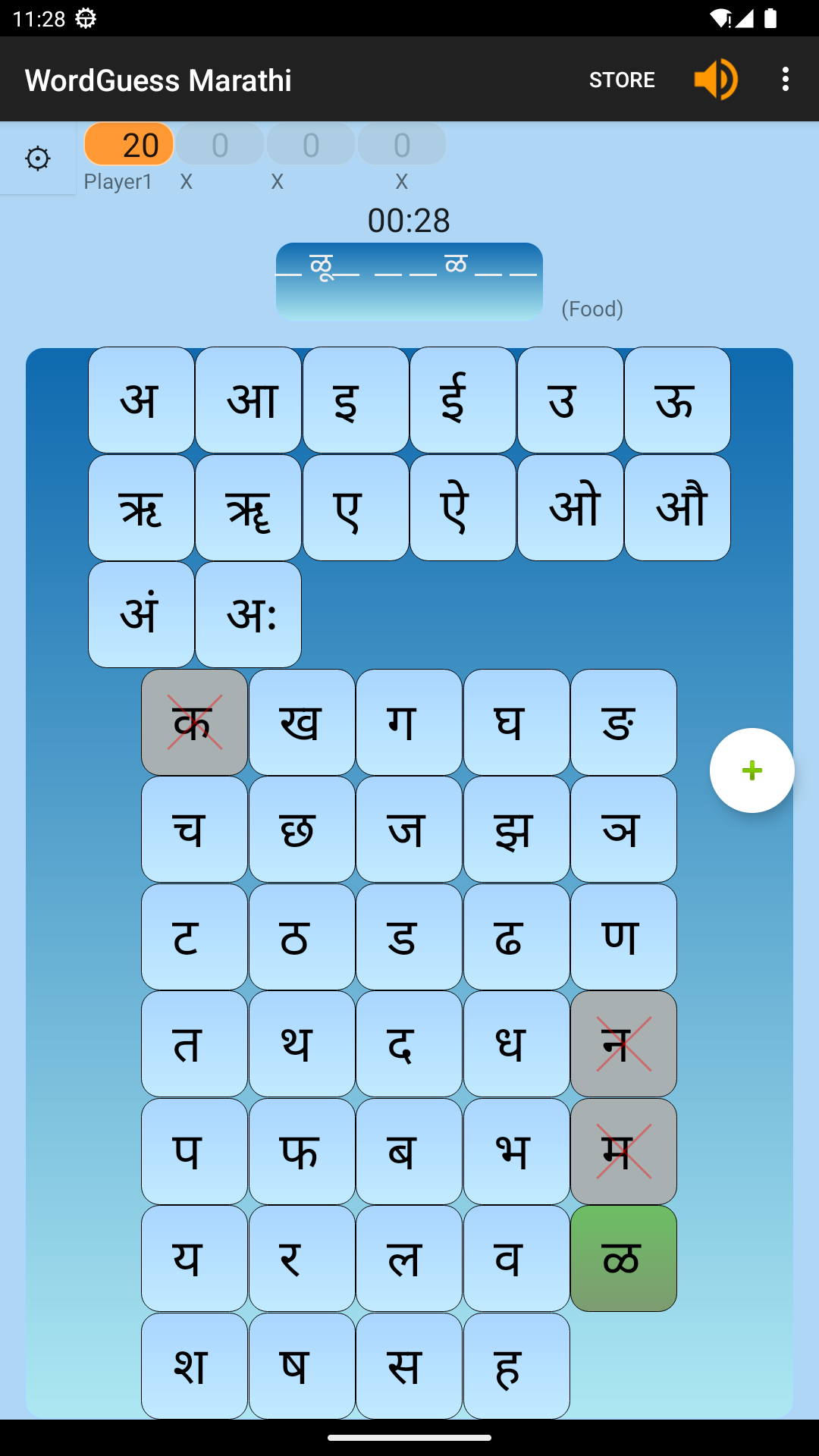Select the consonant भ
819x1456 pixels.
pos(517,1152)
